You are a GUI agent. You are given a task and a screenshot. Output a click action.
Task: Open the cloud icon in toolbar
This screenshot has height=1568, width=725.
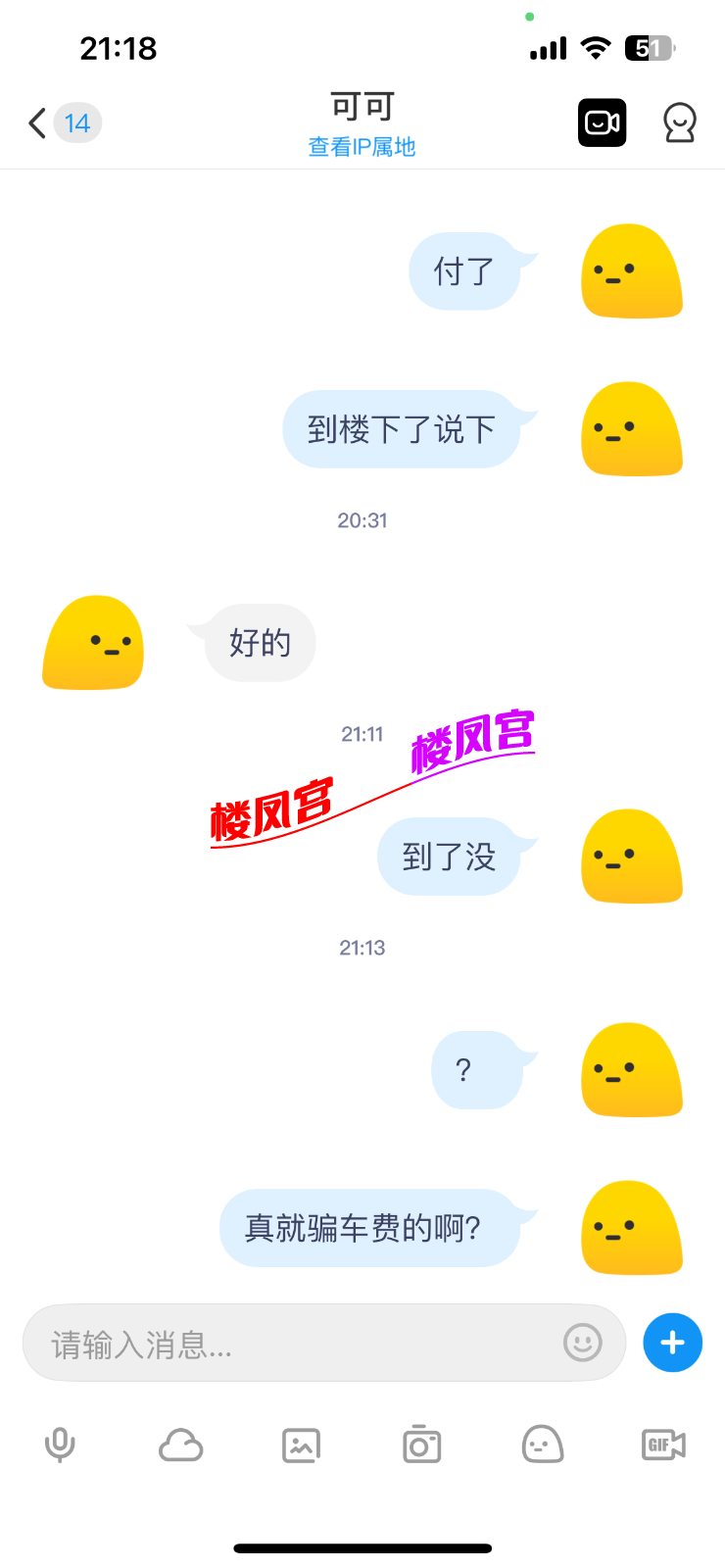(181, 1445)
